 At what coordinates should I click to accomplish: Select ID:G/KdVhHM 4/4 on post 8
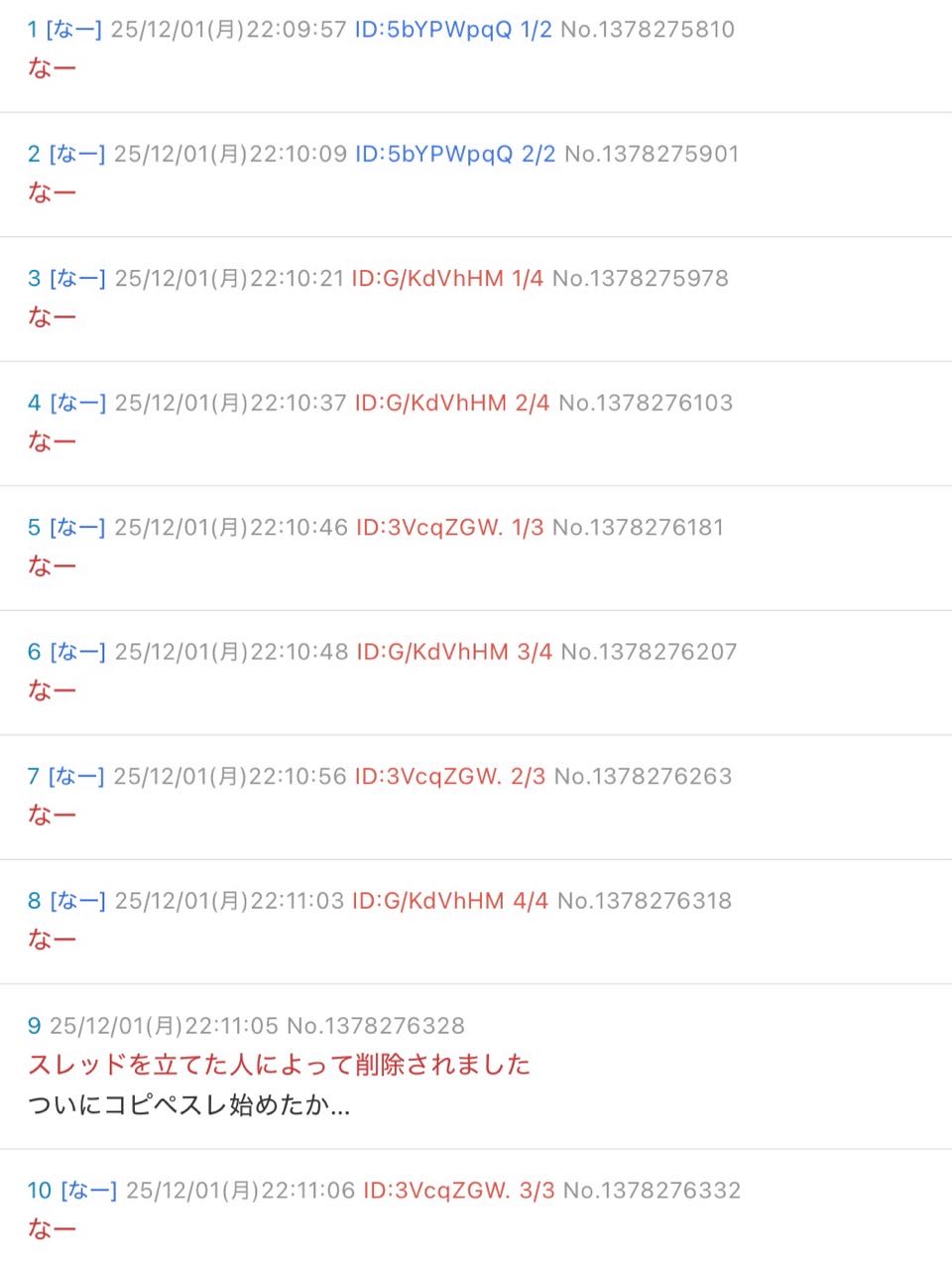coord(449,901)
